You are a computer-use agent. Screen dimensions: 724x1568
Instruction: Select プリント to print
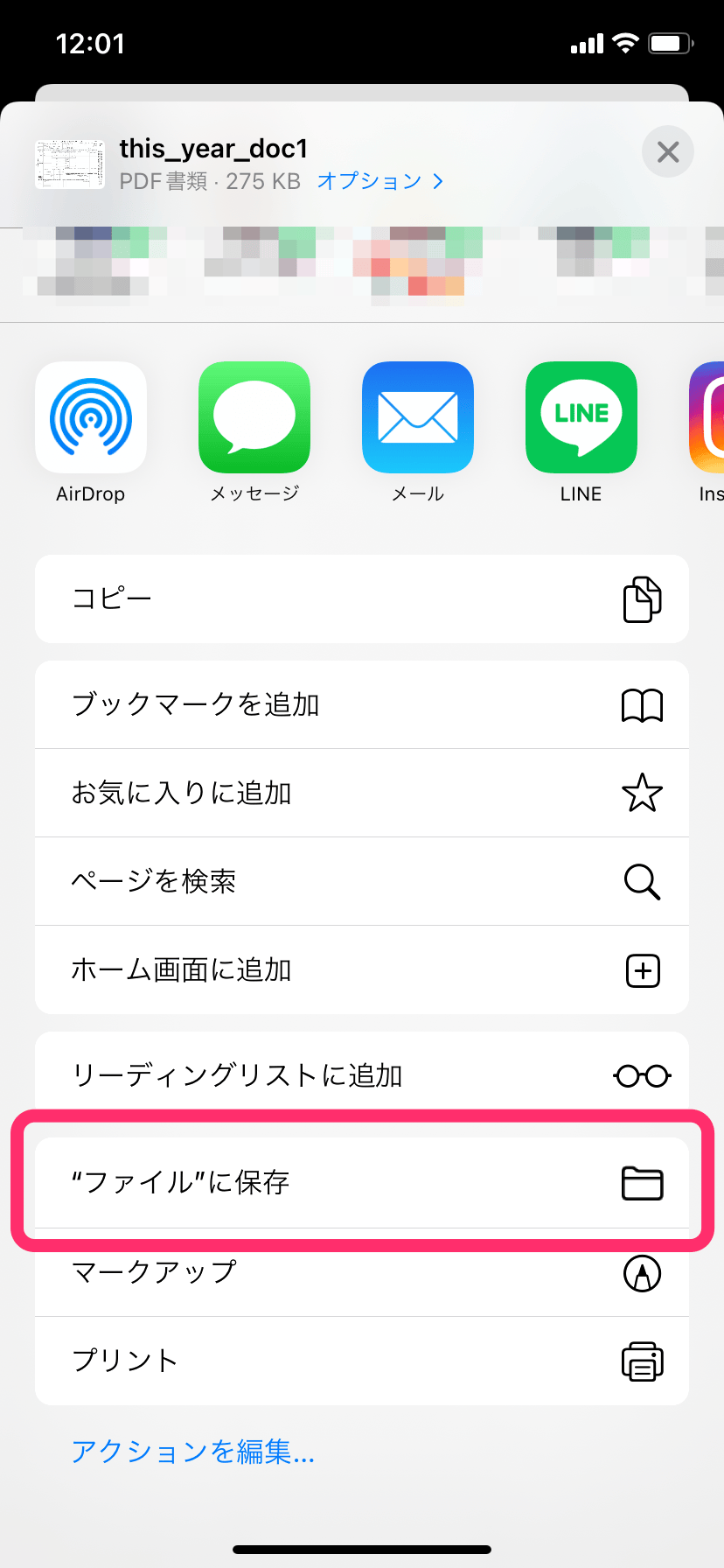362,1361
